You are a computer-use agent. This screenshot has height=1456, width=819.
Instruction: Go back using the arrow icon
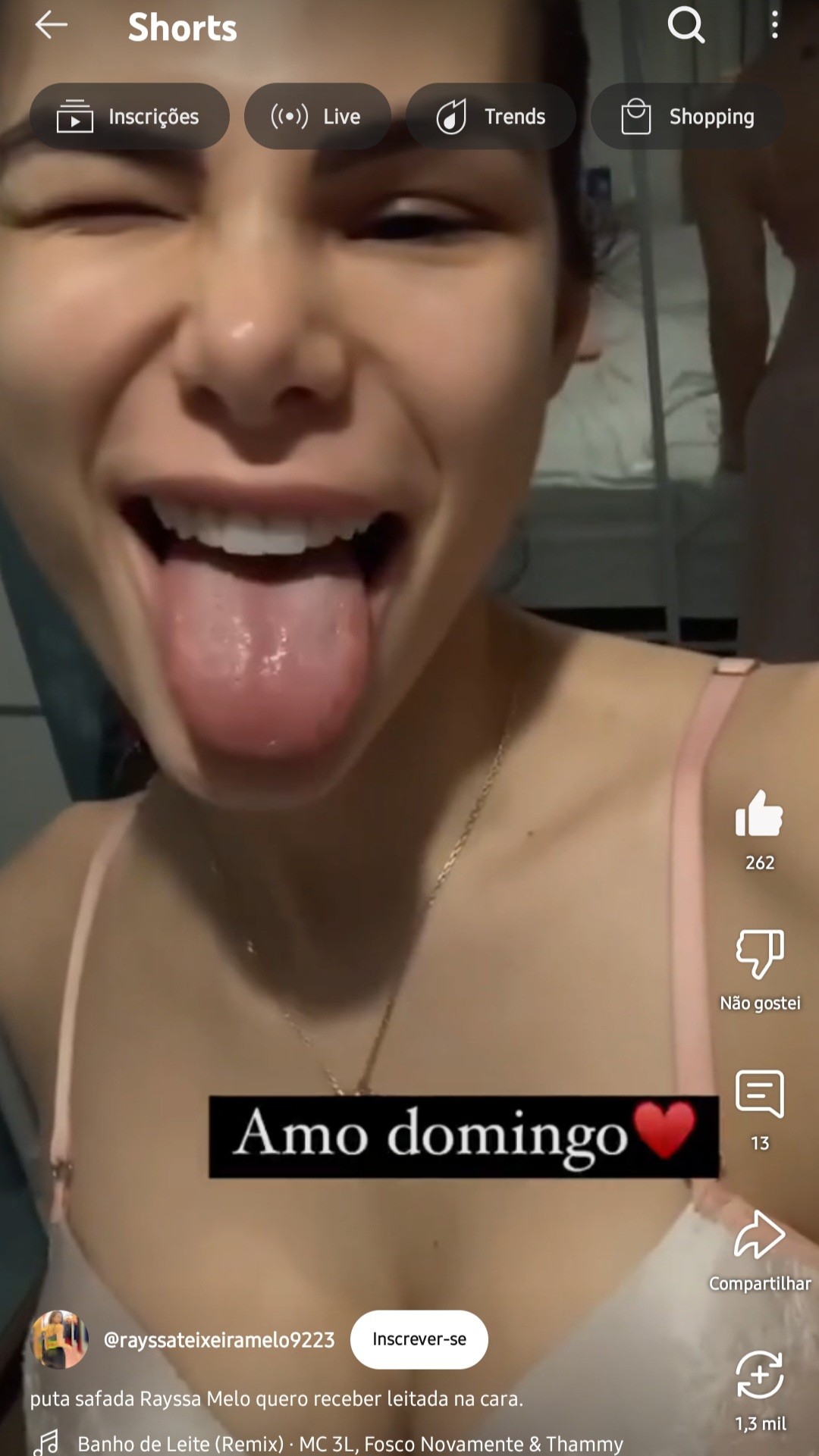[52, 25]
